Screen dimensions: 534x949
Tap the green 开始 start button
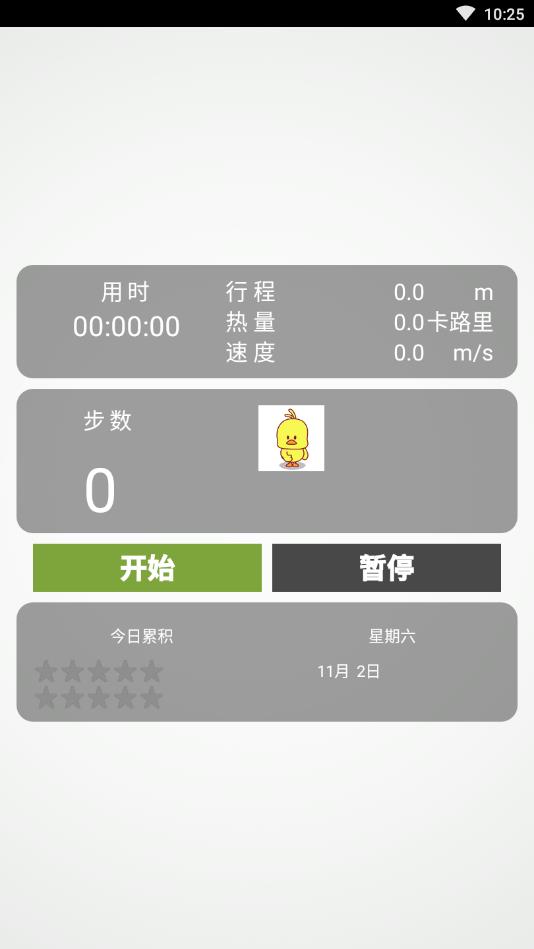pos(147,568)
